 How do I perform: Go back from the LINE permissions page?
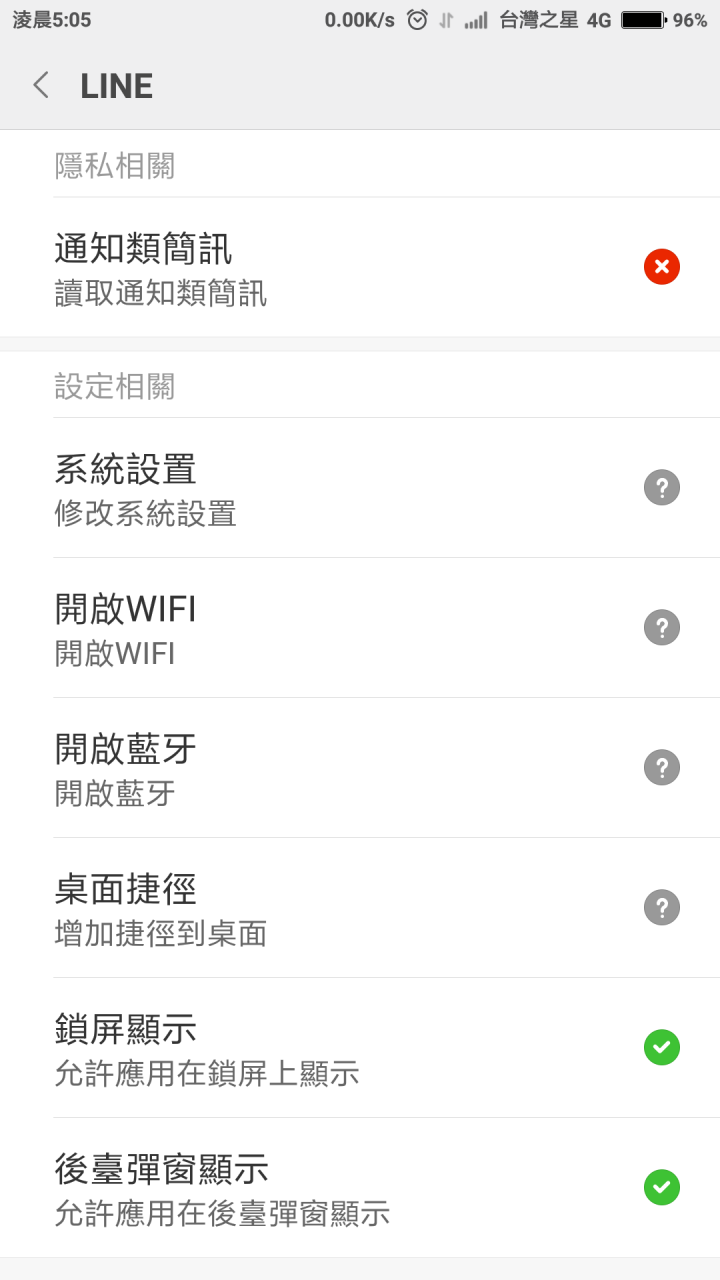pos(40,86)
